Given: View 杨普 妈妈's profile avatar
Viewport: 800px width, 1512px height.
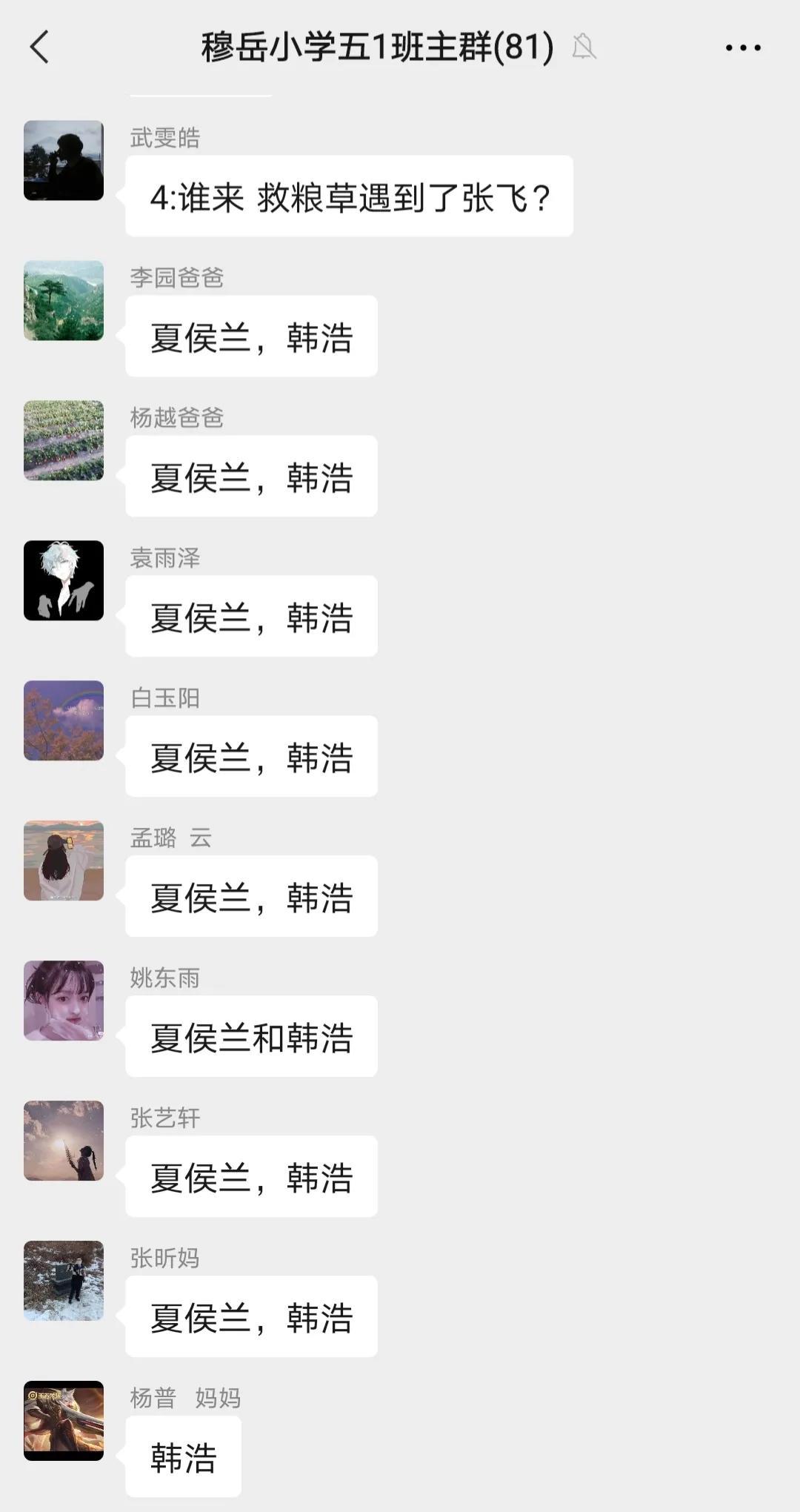Looking at the screenshot, I should [x=64, y=1421].
